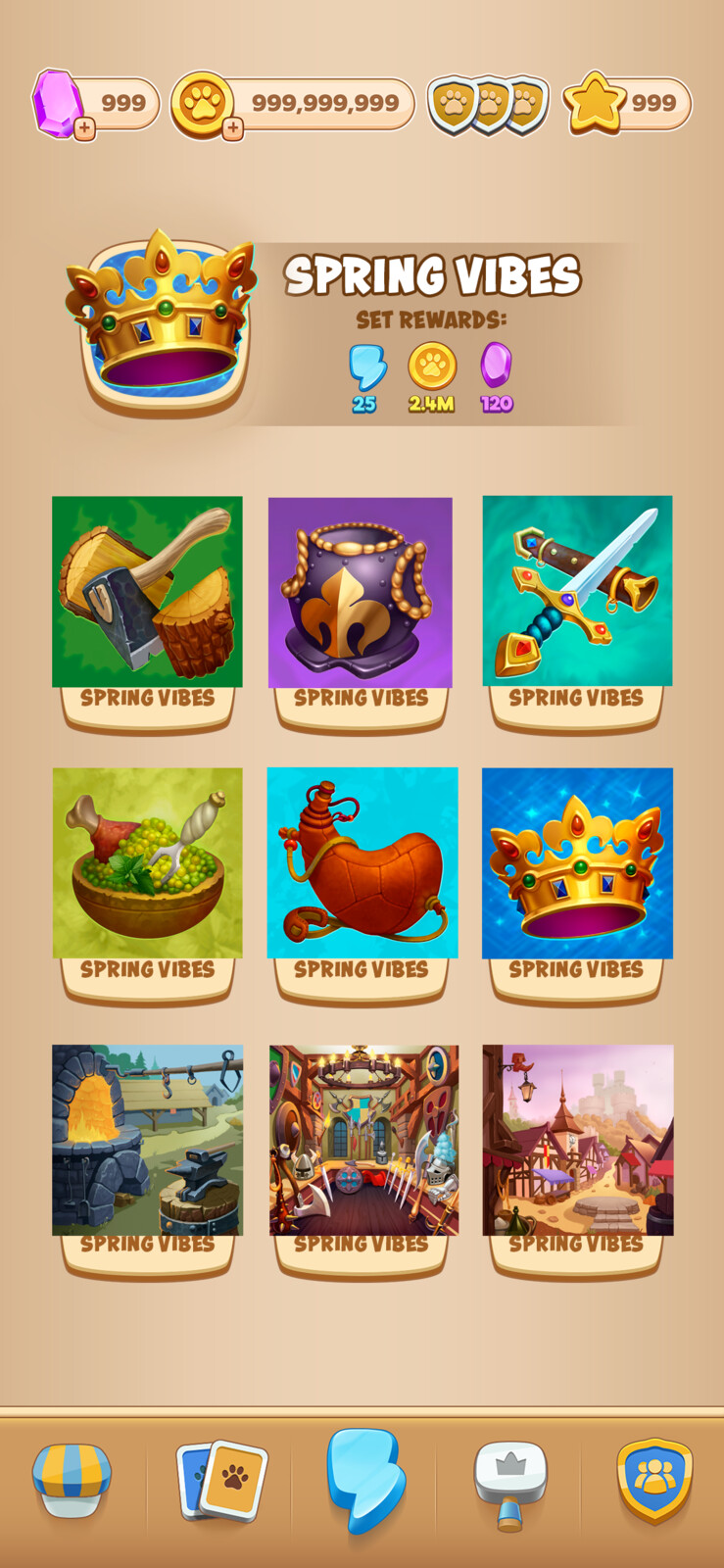Switch to the friends shield tab
Image resolution: width=724 pixels, height=1568 pixels.
tap(653, 1480)
